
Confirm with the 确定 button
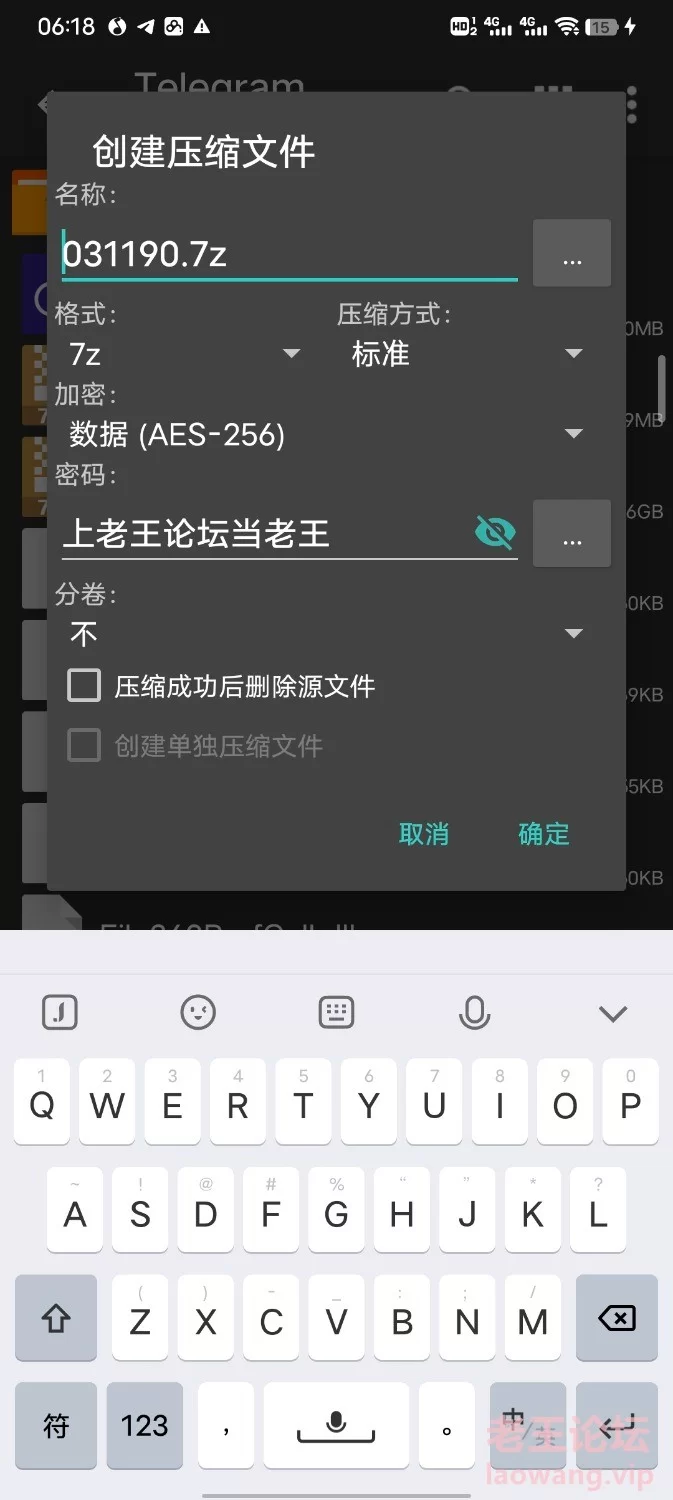click(544, 834)
